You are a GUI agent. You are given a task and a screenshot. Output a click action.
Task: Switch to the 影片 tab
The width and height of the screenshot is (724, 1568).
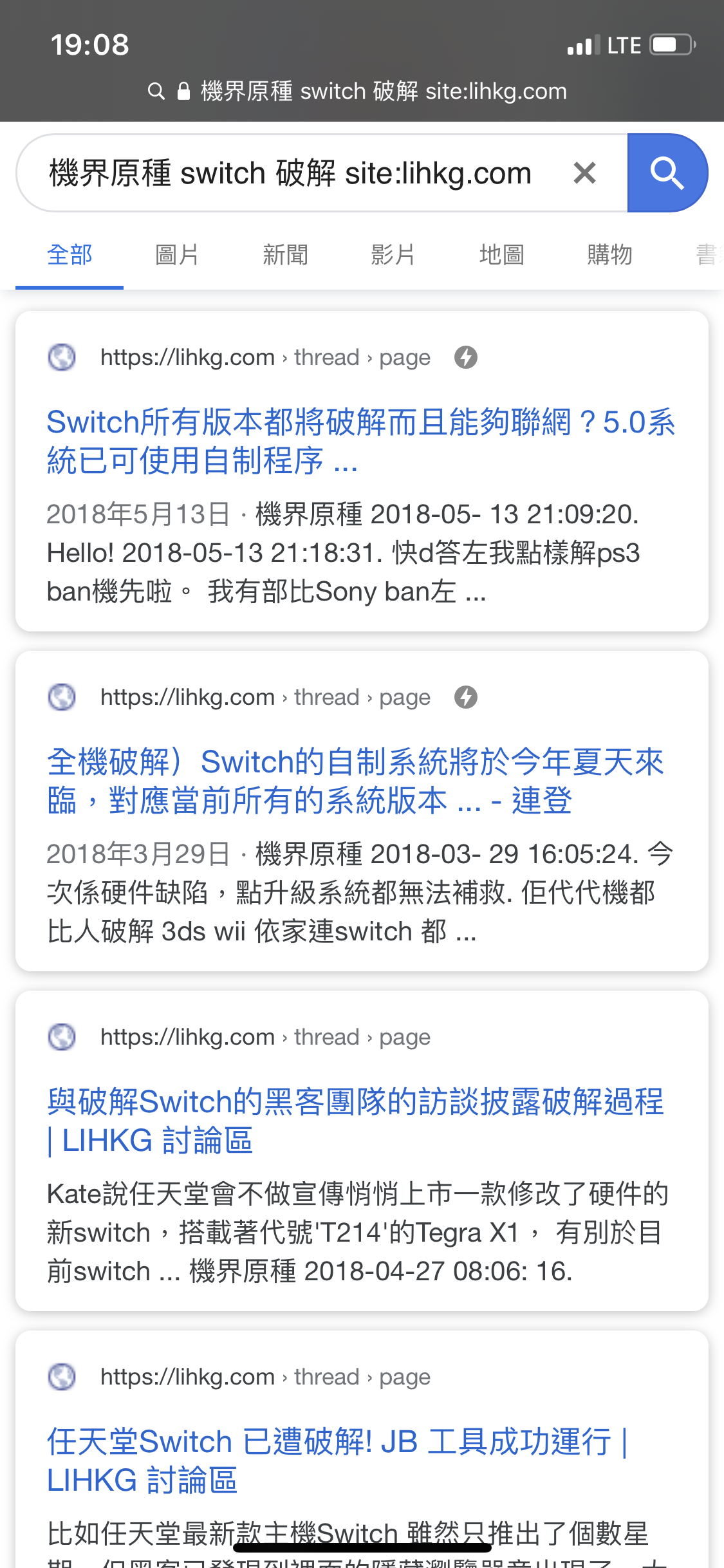tap(393, 255)
